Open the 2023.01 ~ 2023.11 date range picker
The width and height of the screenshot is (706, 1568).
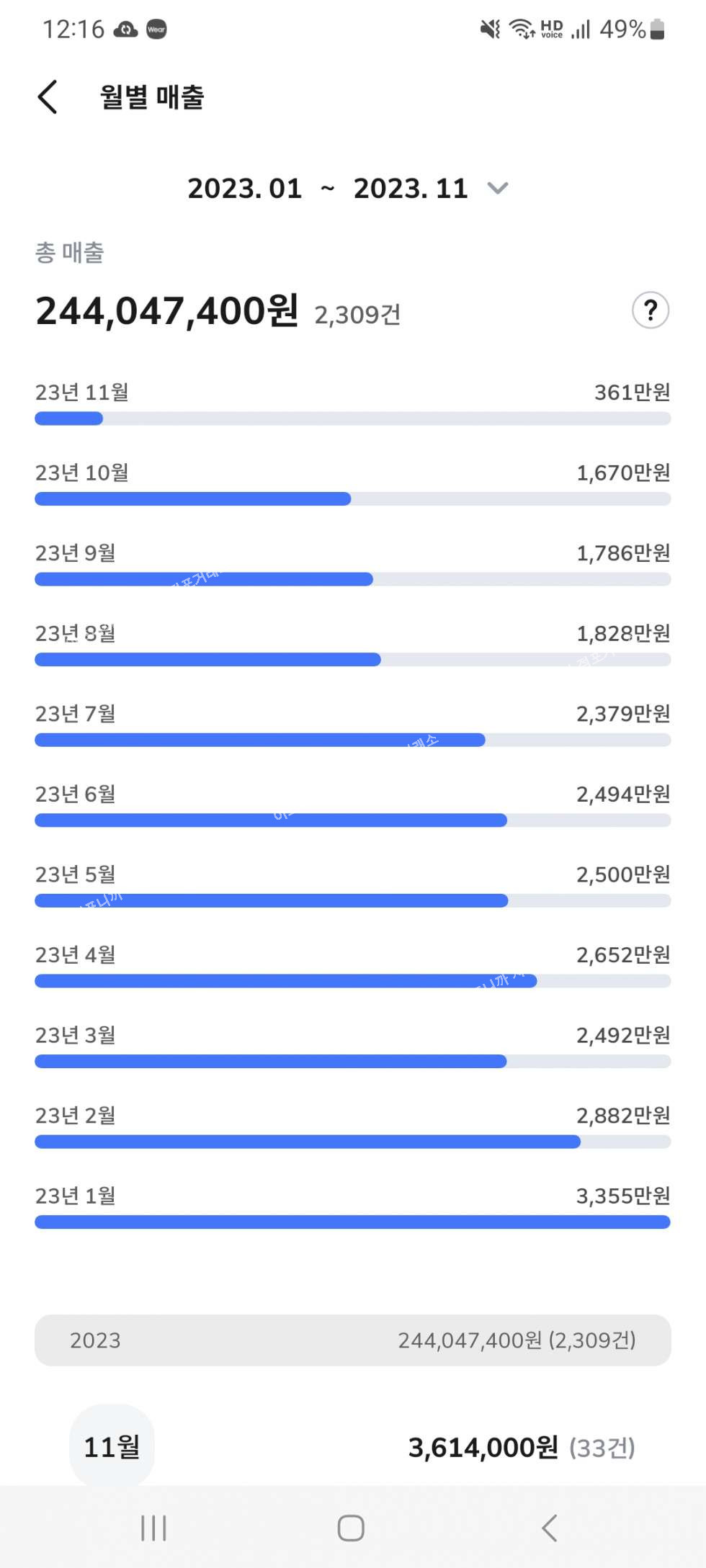click(348, 189)
